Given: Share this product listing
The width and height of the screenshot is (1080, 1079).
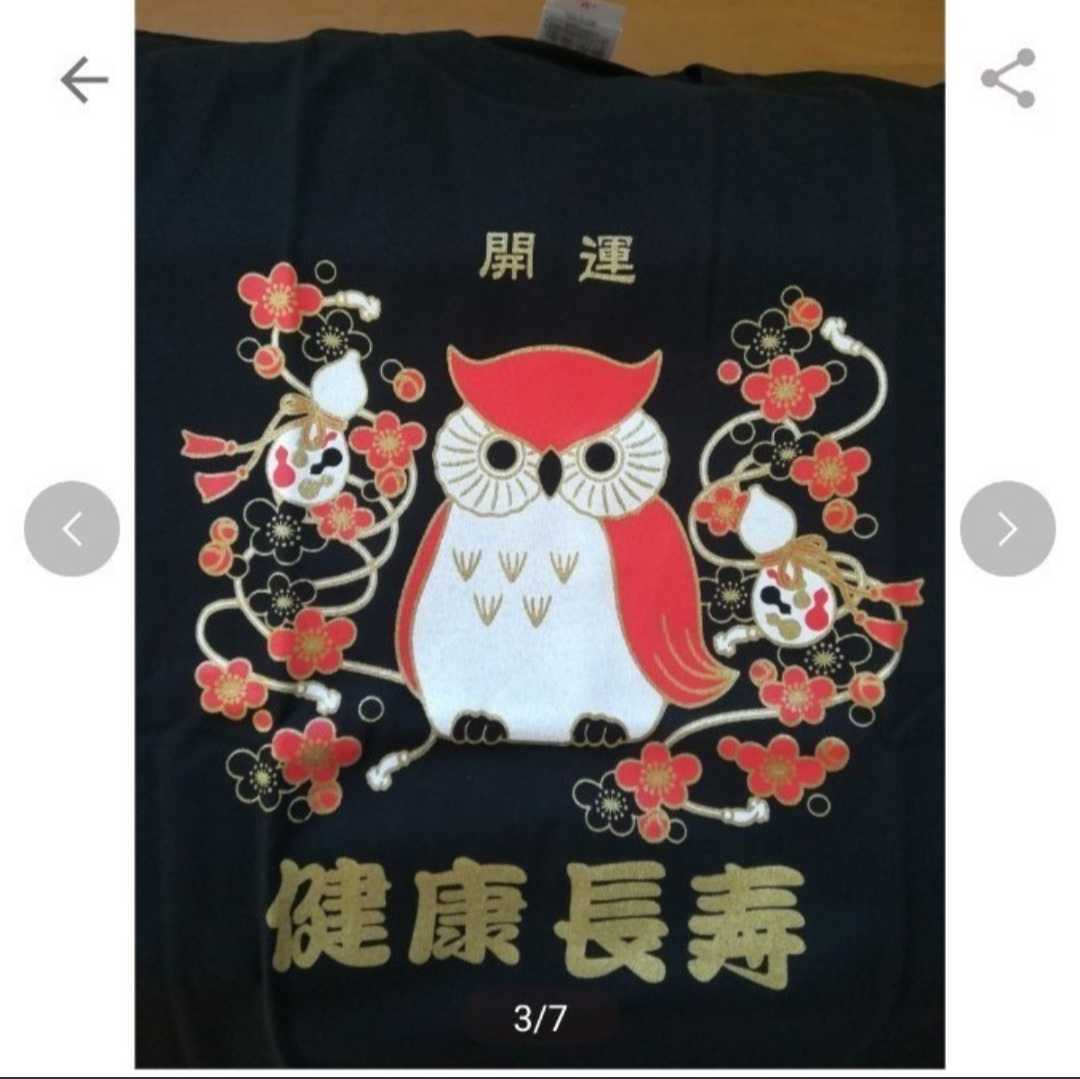Looking at the screenshot, I should coord(1007,78).
